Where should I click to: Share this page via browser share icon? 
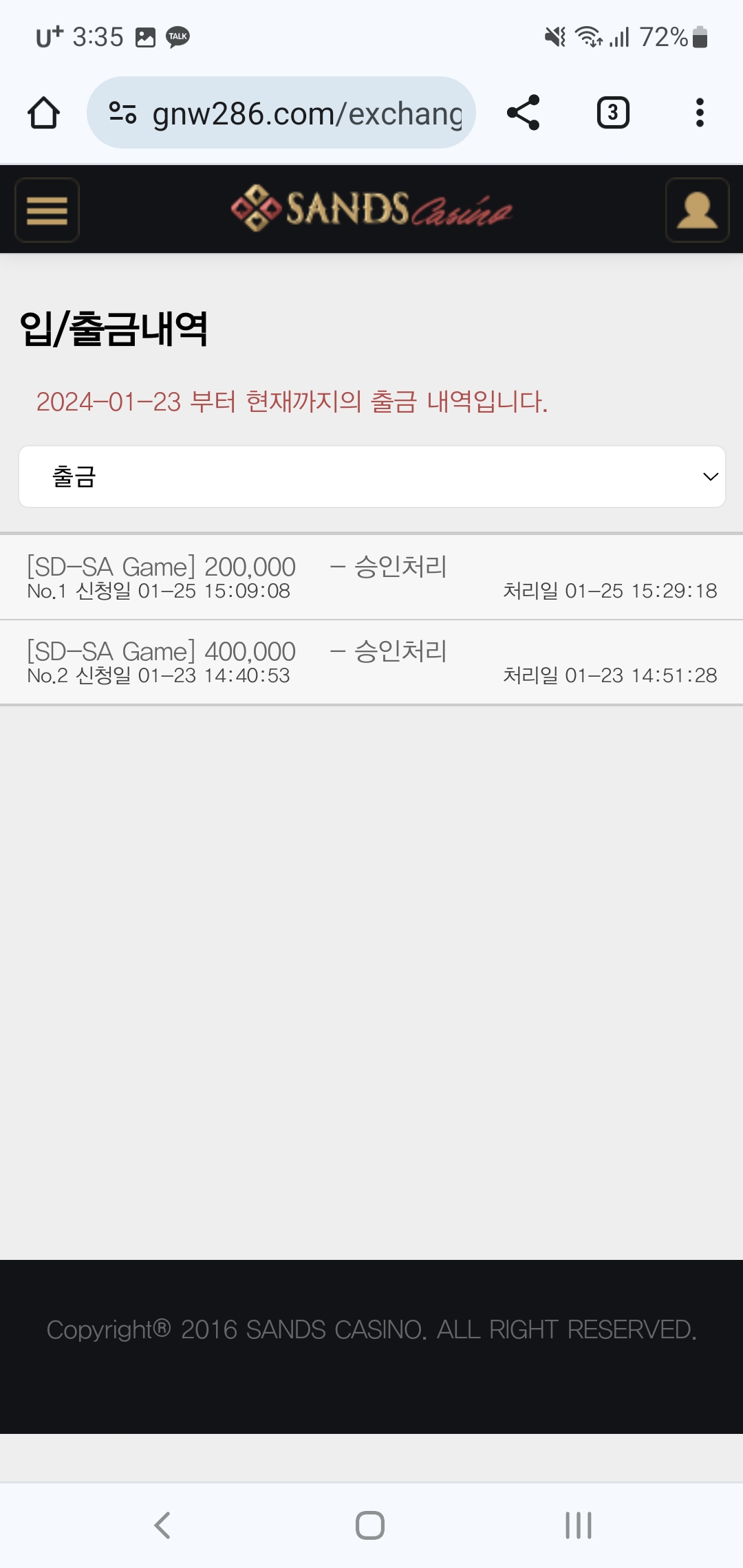[x=524, y=113]
